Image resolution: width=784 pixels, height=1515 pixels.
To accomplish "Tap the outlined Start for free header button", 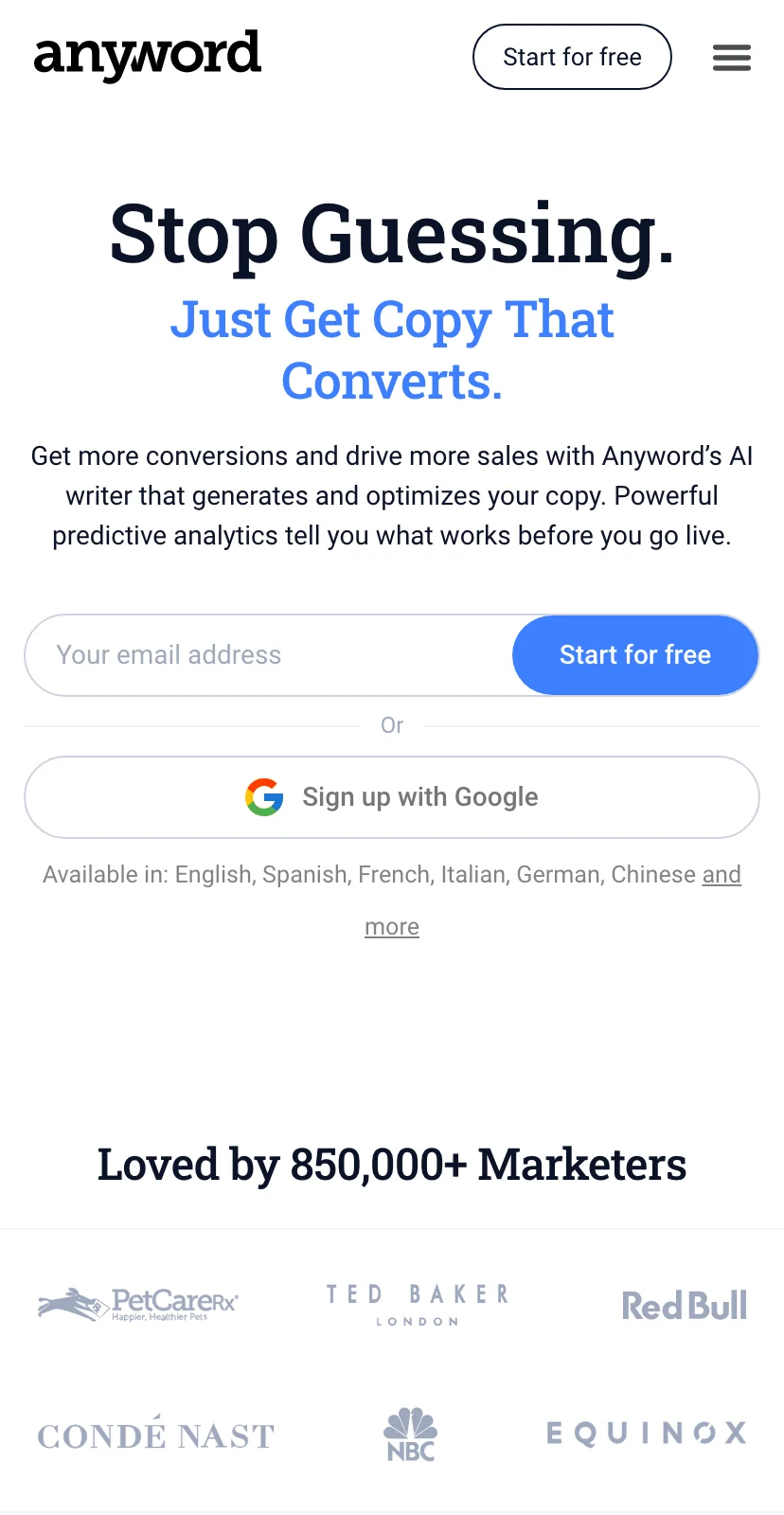I will 572,57.
